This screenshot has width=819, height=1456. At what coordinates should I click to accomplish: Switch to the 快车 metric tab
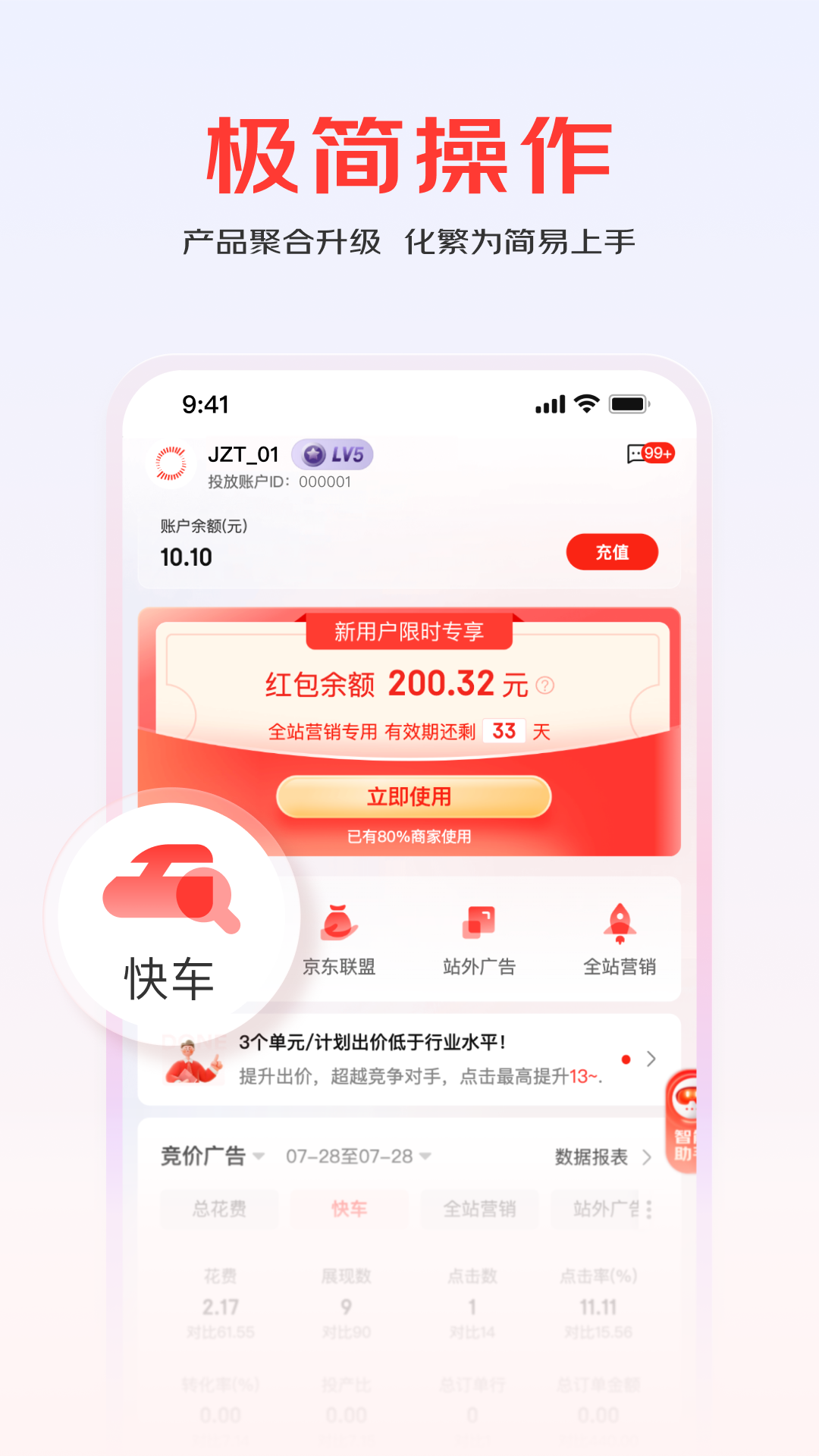[x=350, y=1207]
